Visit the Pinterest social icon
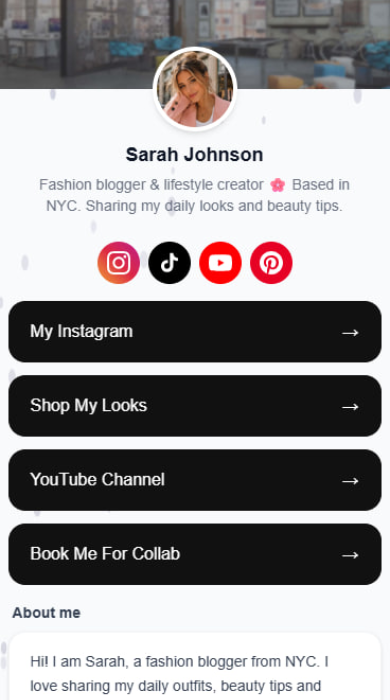Image resolution: width=390 pixels, height=700 pixels. [x=271, y=262]
